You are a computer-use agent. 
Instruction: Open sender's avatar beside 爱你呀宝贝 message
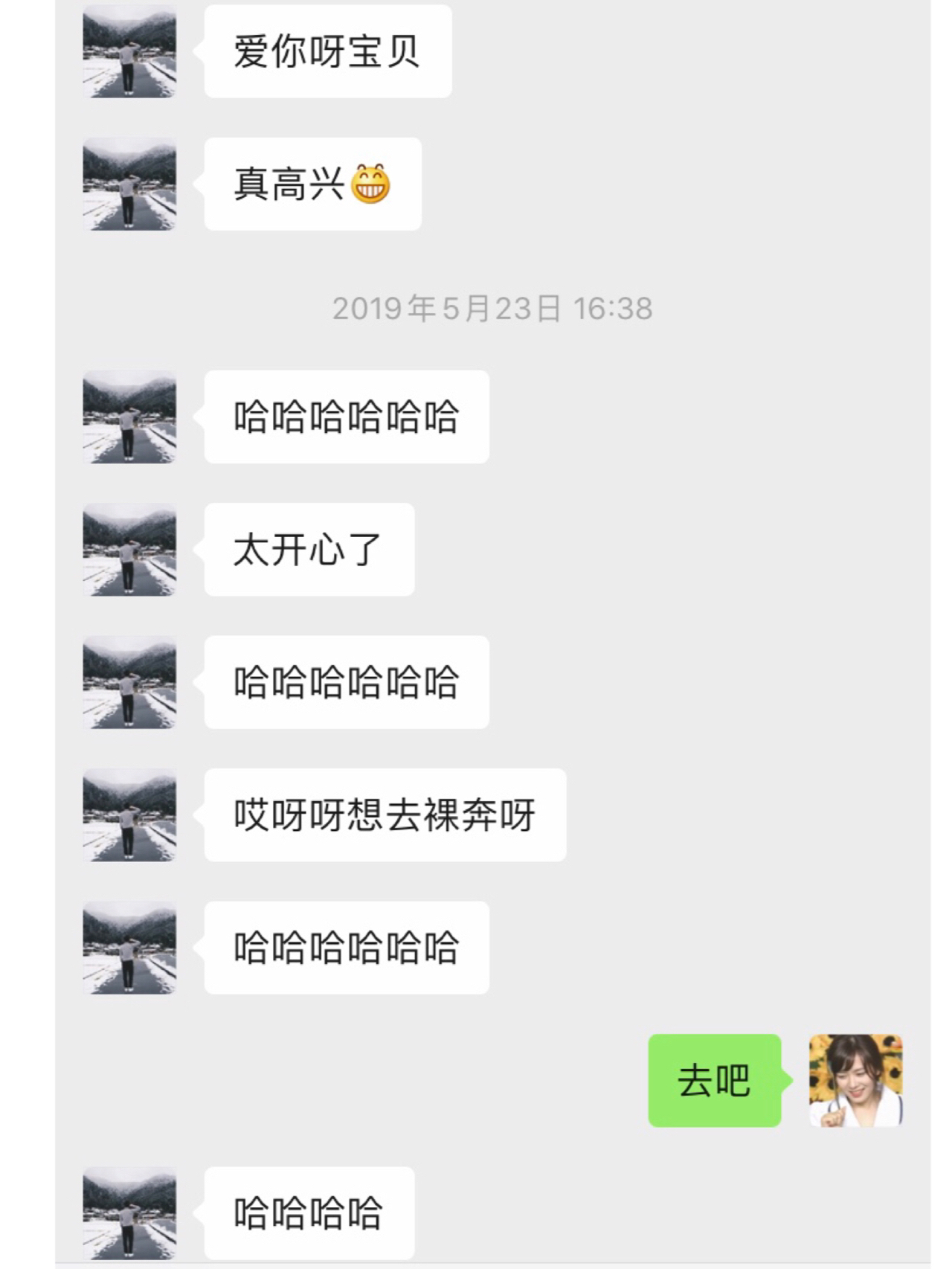pyautogui.click(x=129, y=52)
